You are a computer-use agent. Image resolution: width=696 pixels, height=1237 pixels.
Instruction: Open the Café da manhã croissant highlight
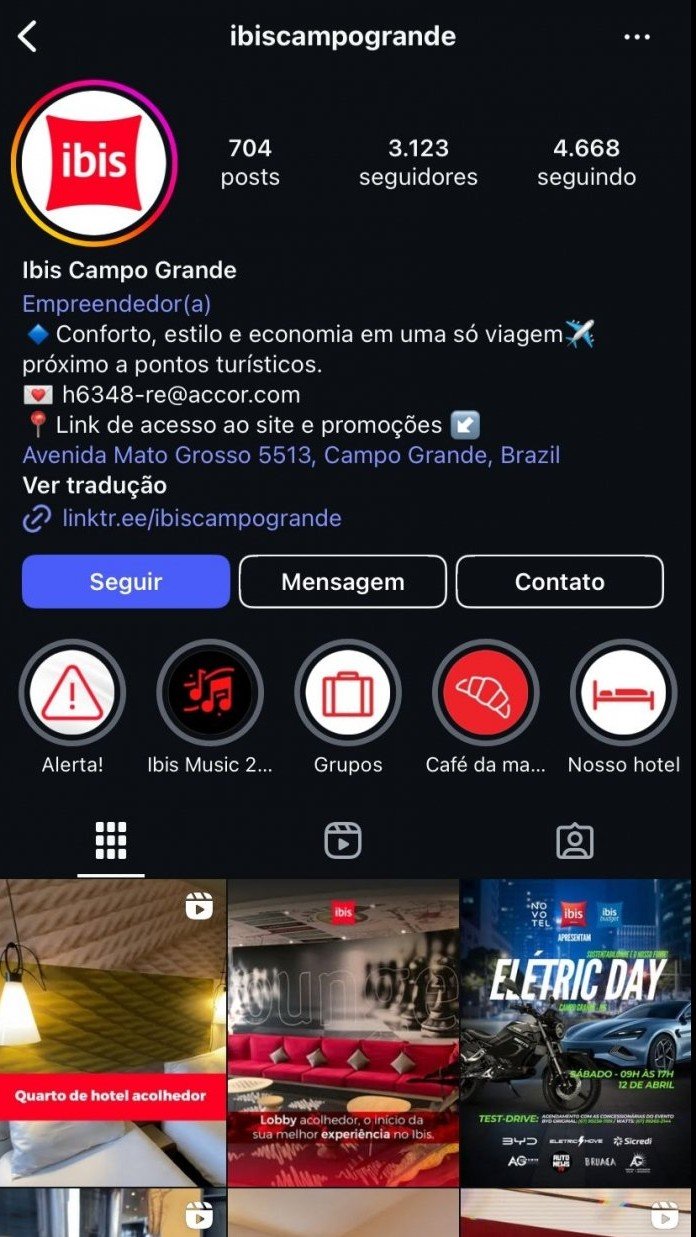point(486,693)
